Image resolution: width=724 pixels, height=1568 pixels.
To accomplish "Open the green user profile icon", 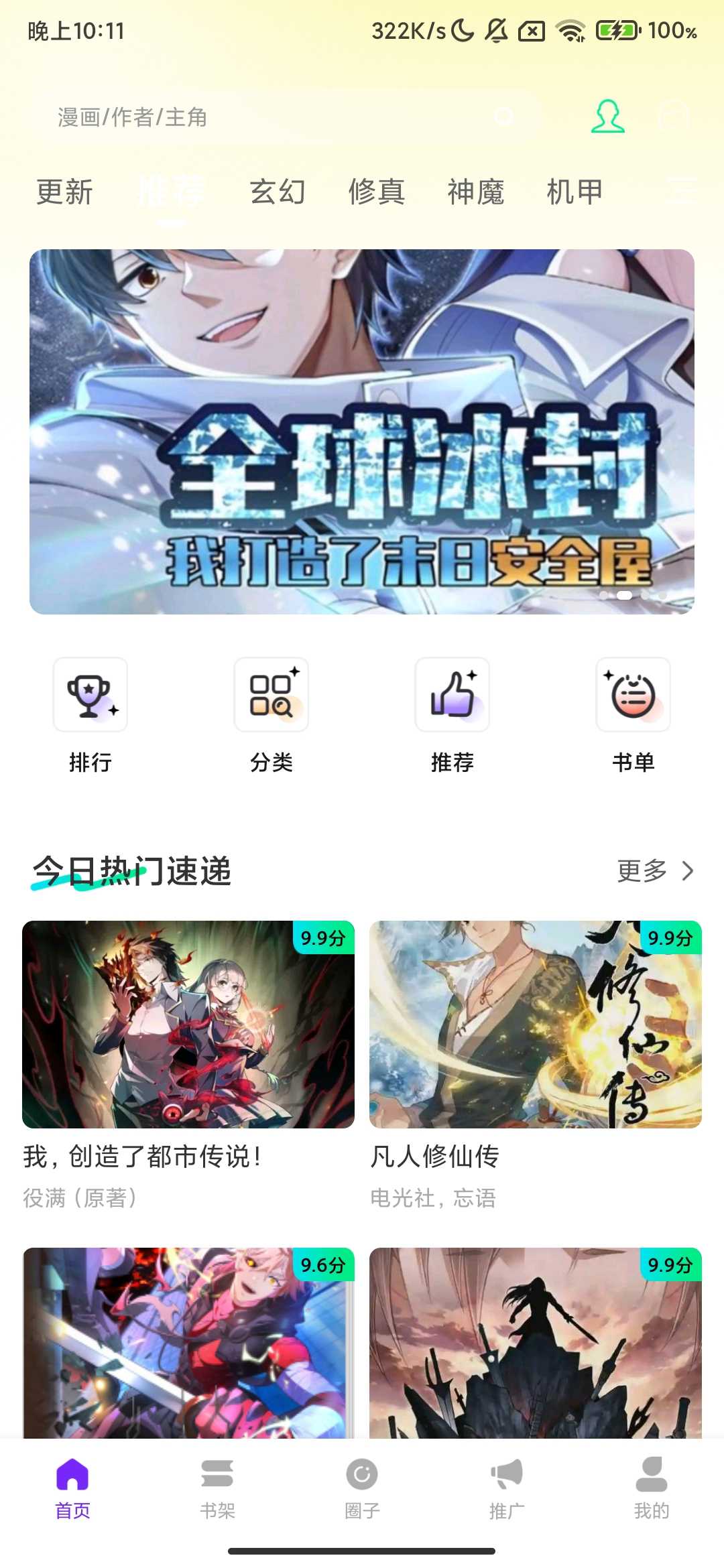I will click(607, 117).
